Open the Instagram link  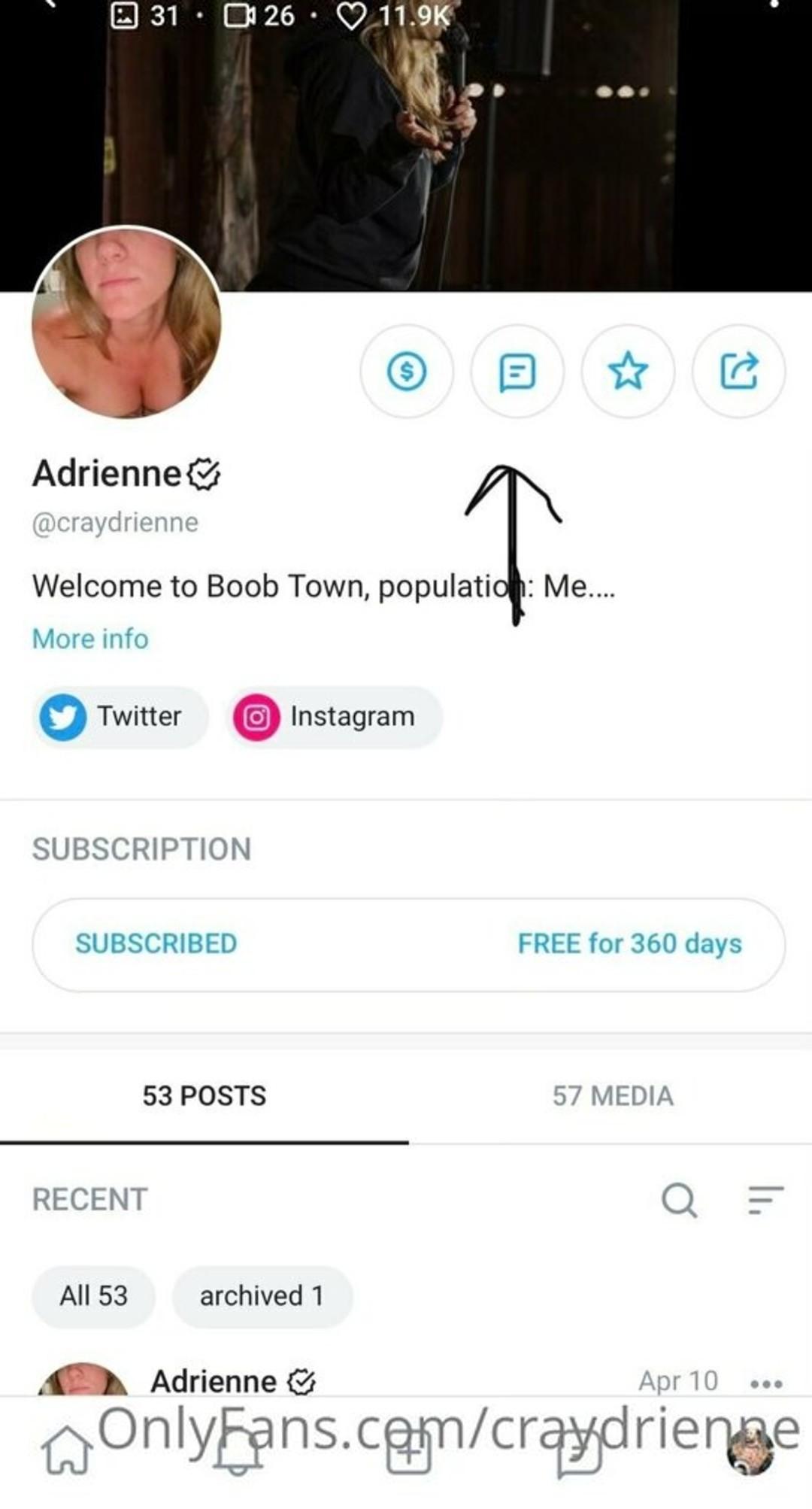click(334, 716)
